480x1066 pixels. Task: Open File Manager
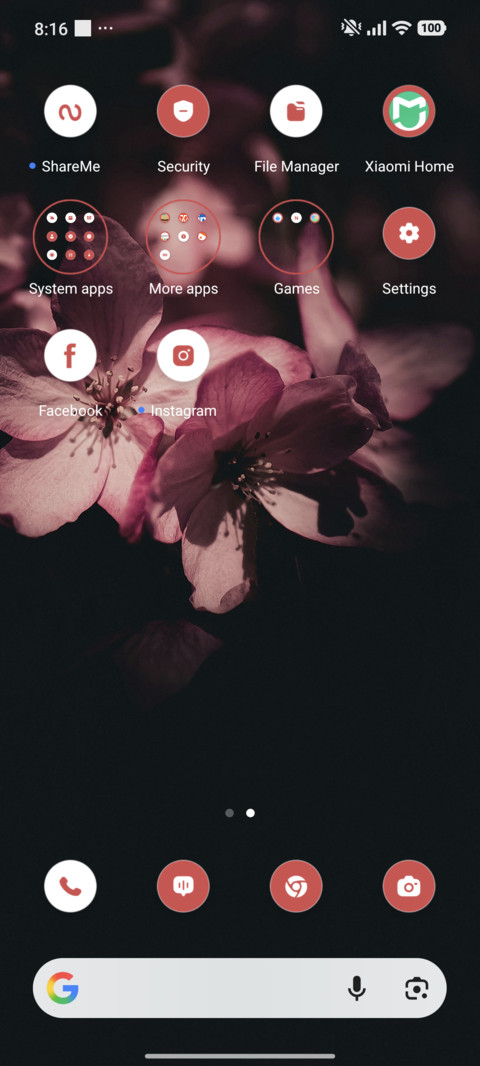[296, 111]
